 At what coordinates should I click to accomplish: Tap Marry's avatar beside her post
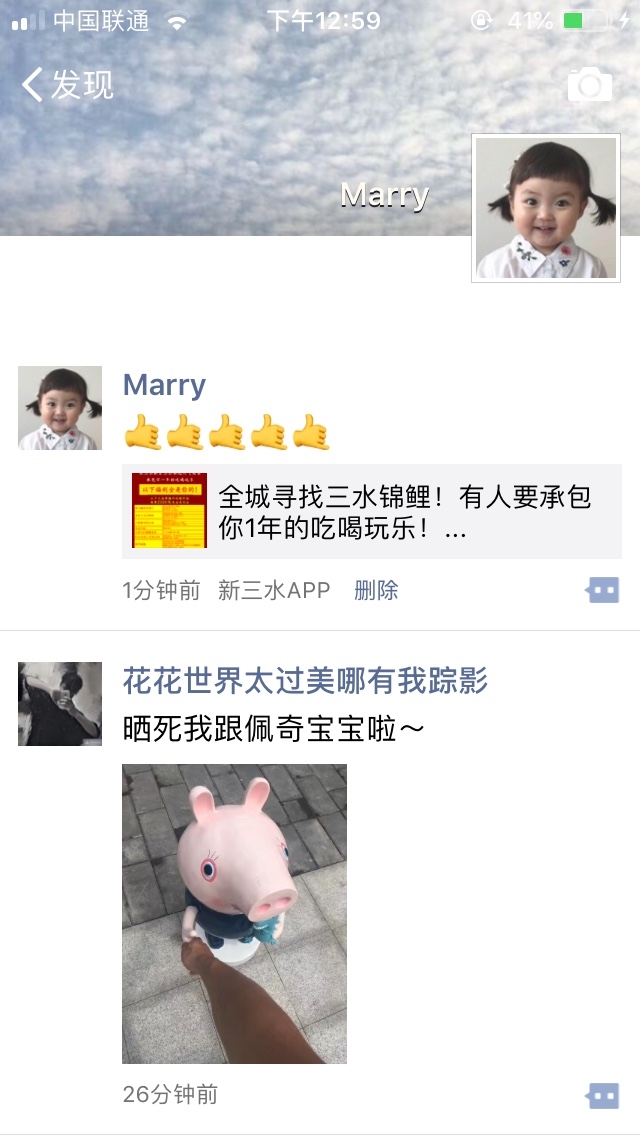[60, 408]
